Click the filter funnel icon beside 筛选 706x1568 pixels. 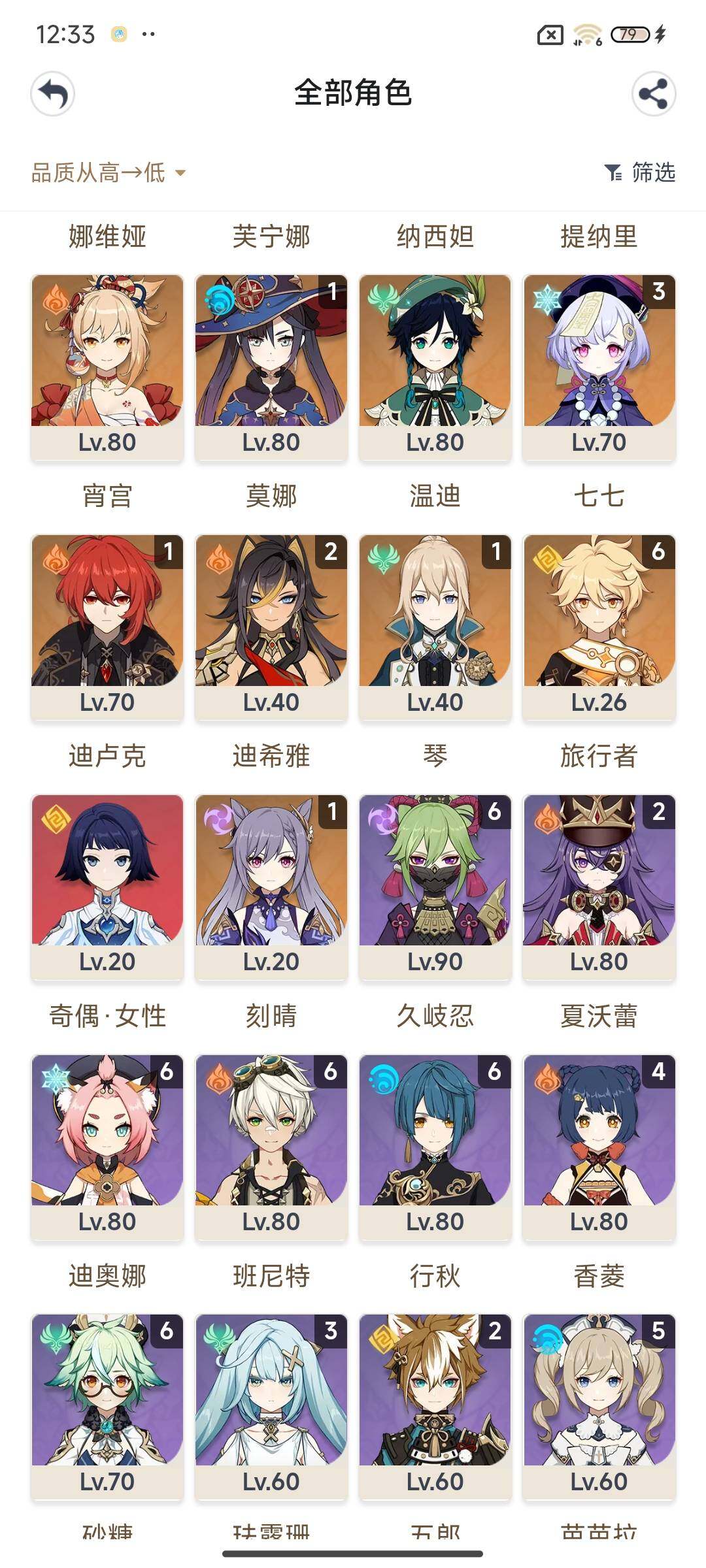[x=613, y=173]
